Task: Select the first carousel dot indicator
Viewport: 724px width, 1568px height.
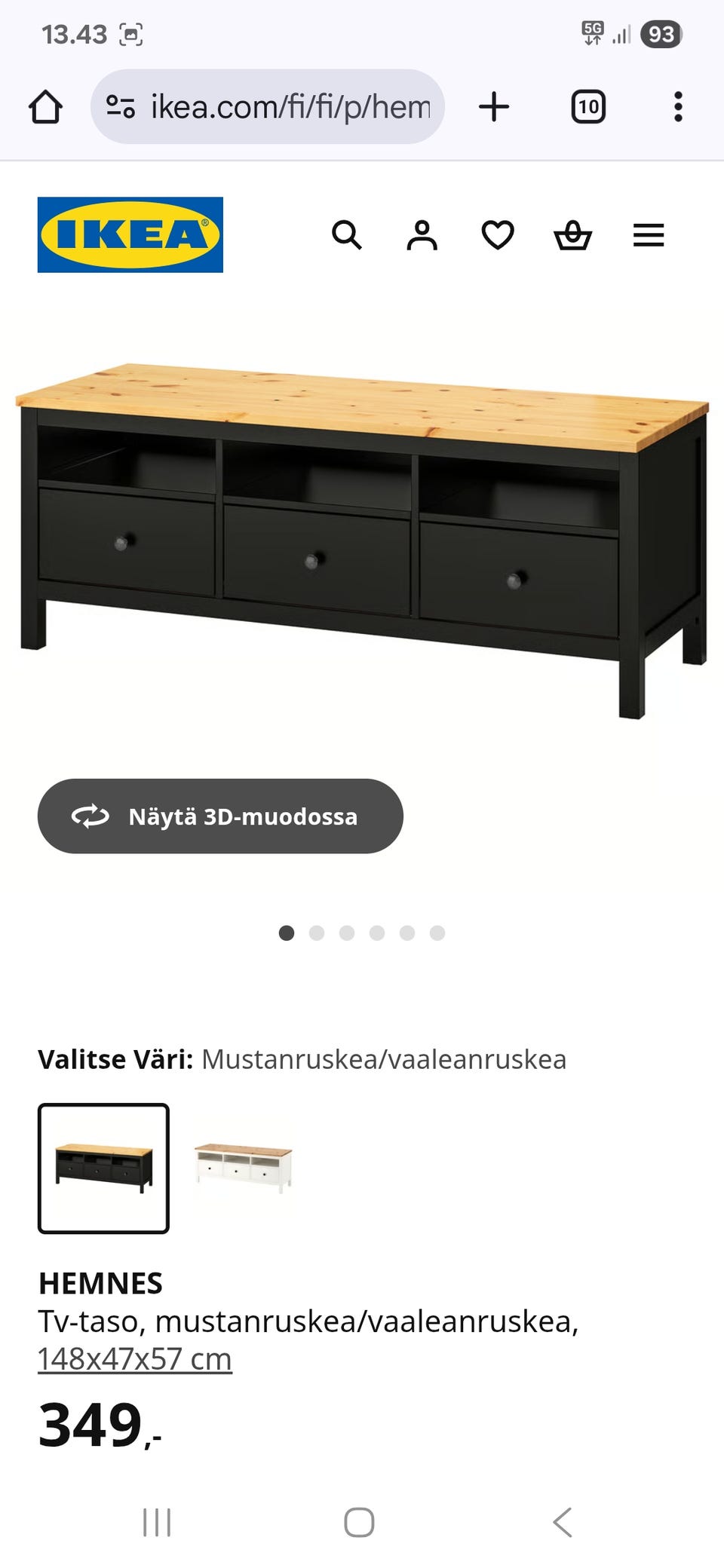Action: click(287, 933)
